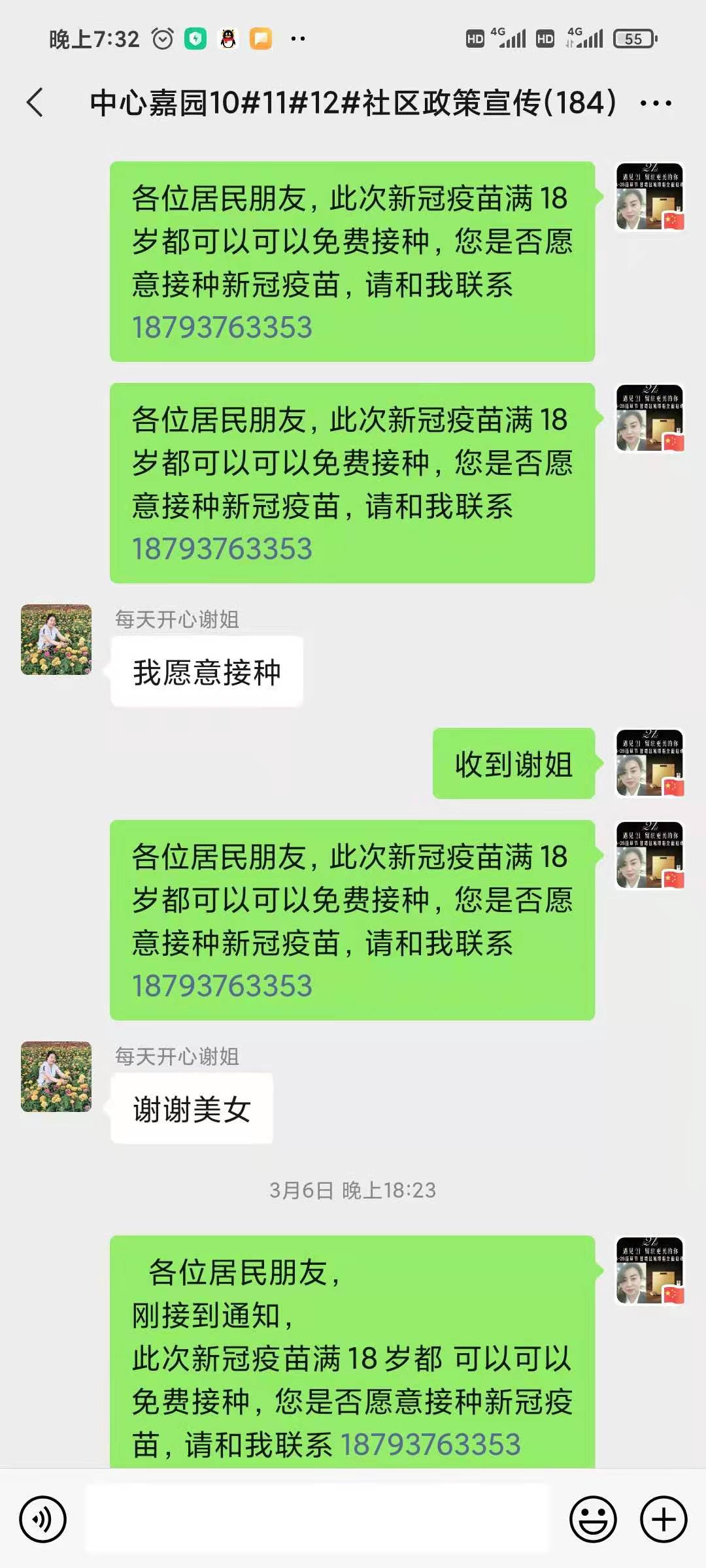
Task: Open the plus attachment menu
Action: (x=663, y=1519)
